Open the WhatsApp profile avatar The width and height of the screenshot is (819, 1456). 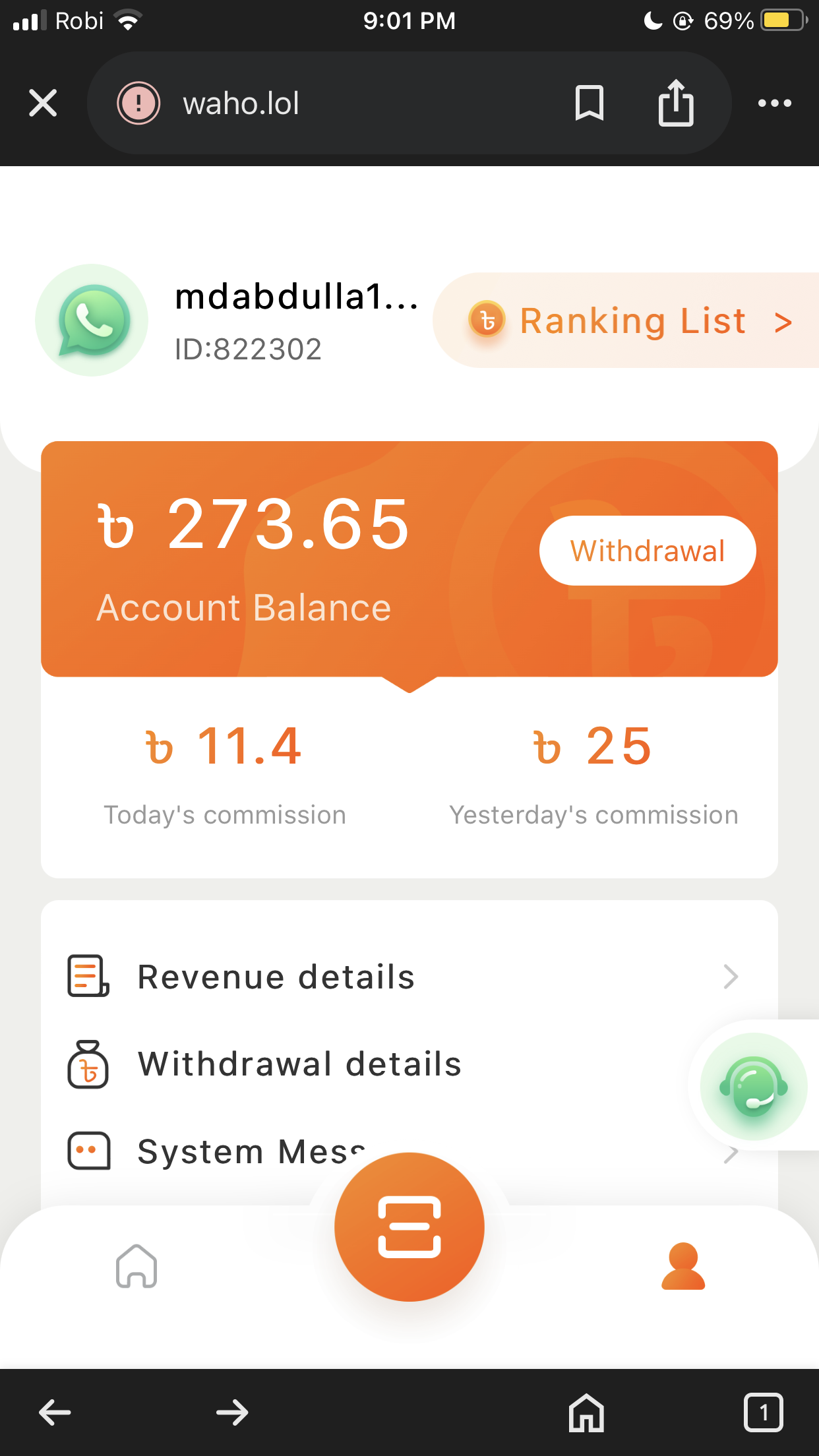coord(92,320)
